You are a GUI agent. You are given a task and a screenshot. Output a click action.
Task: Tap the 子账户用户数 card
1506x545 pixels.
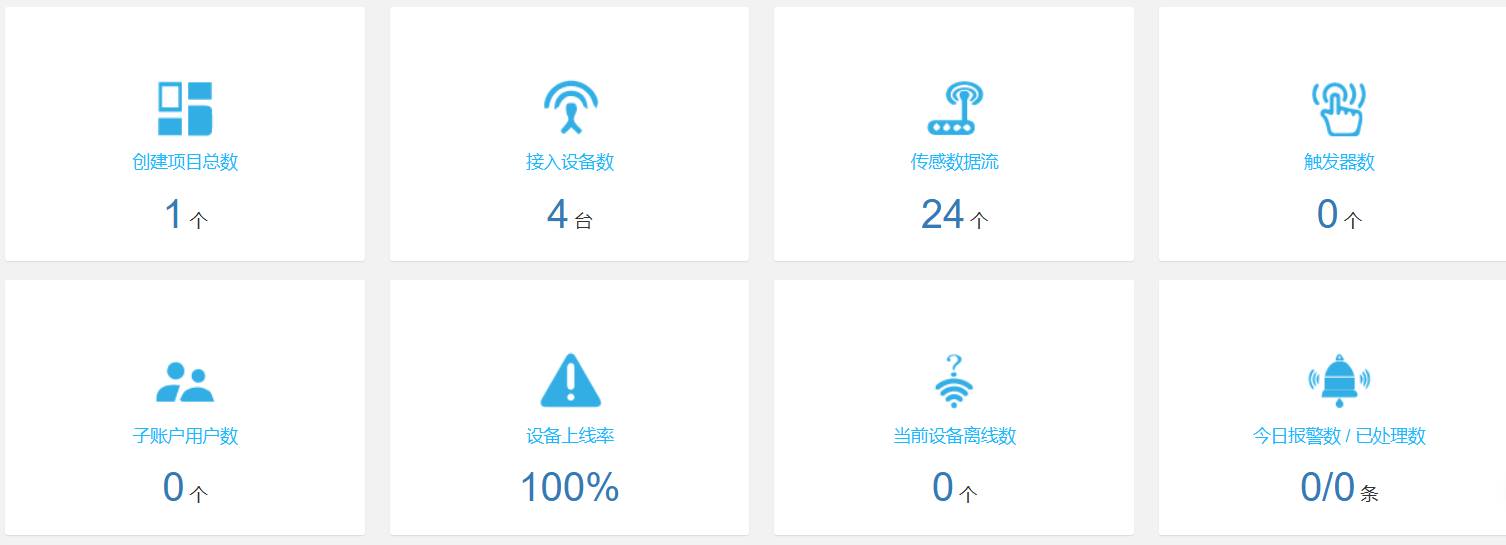pyautogui.click(x=185, y=408)
